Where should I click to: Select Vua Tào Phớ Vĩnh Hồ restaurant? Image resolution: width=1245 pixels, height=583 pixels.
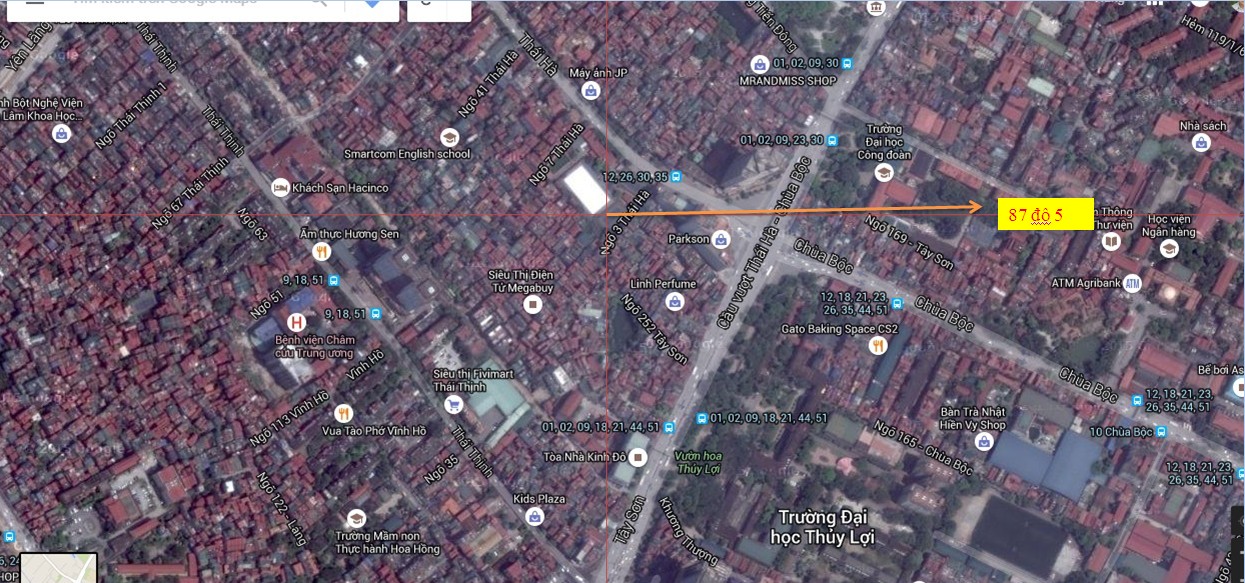pyautogui.click(x=344, y=413)
